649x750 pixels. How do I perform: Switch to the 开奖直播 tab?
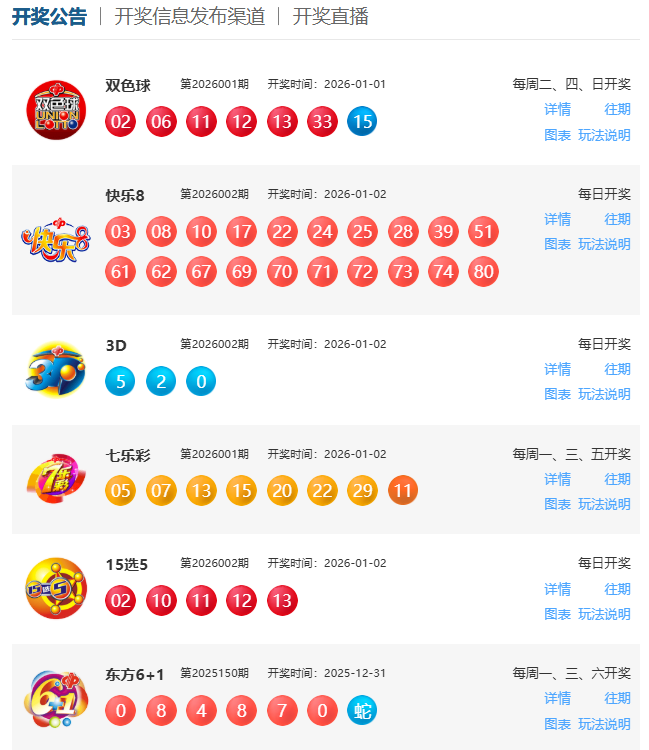pyautogui.click(x=330, y=16)
